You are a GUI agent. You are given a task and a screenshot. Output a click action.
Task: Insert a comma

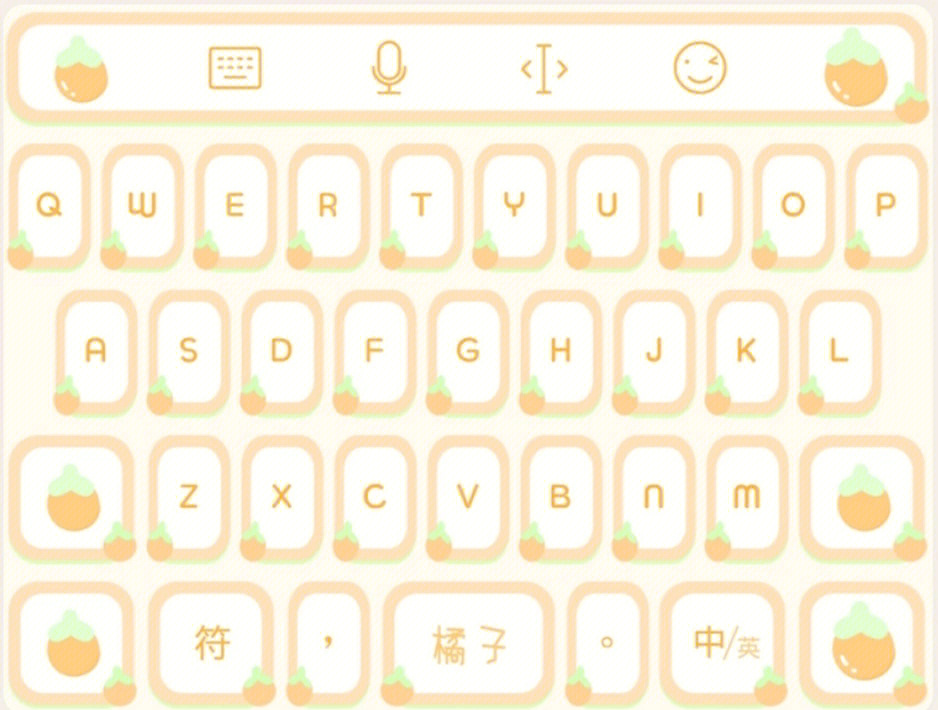[x=328, y=643]
